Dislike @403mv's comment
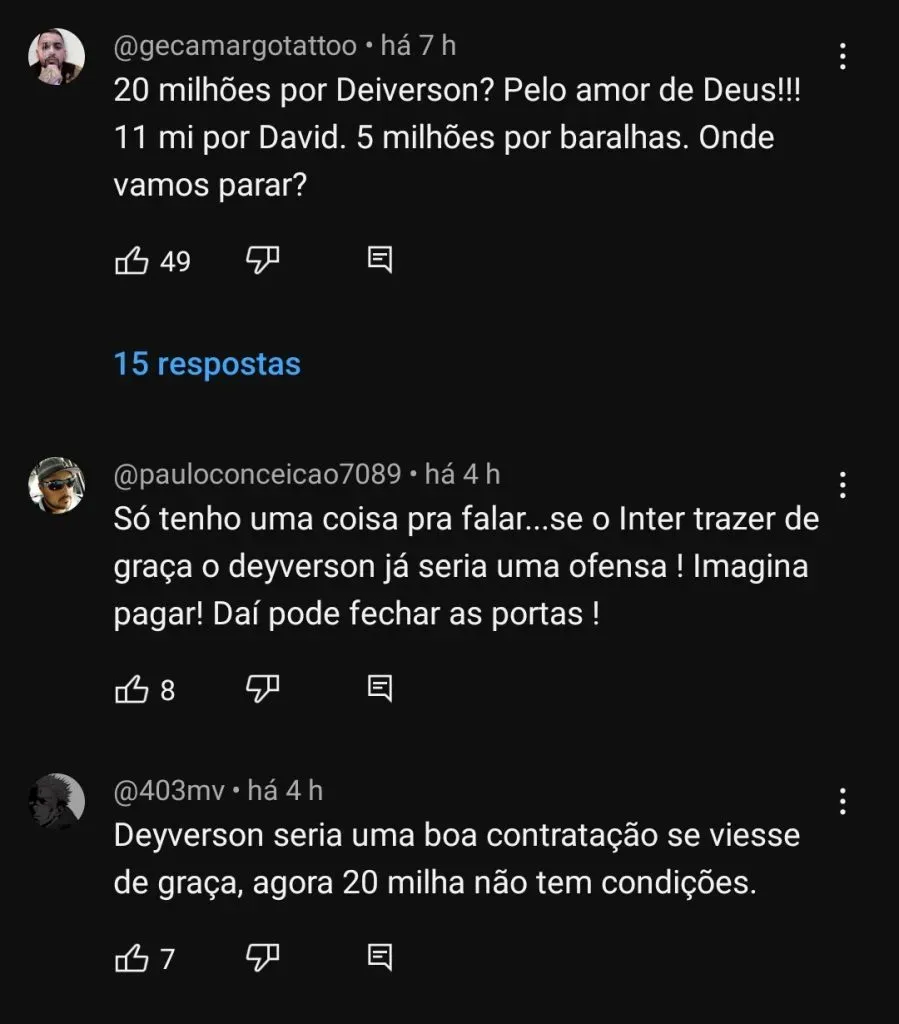The height and width of the screenshot is (1024, 899). point(260,958)
